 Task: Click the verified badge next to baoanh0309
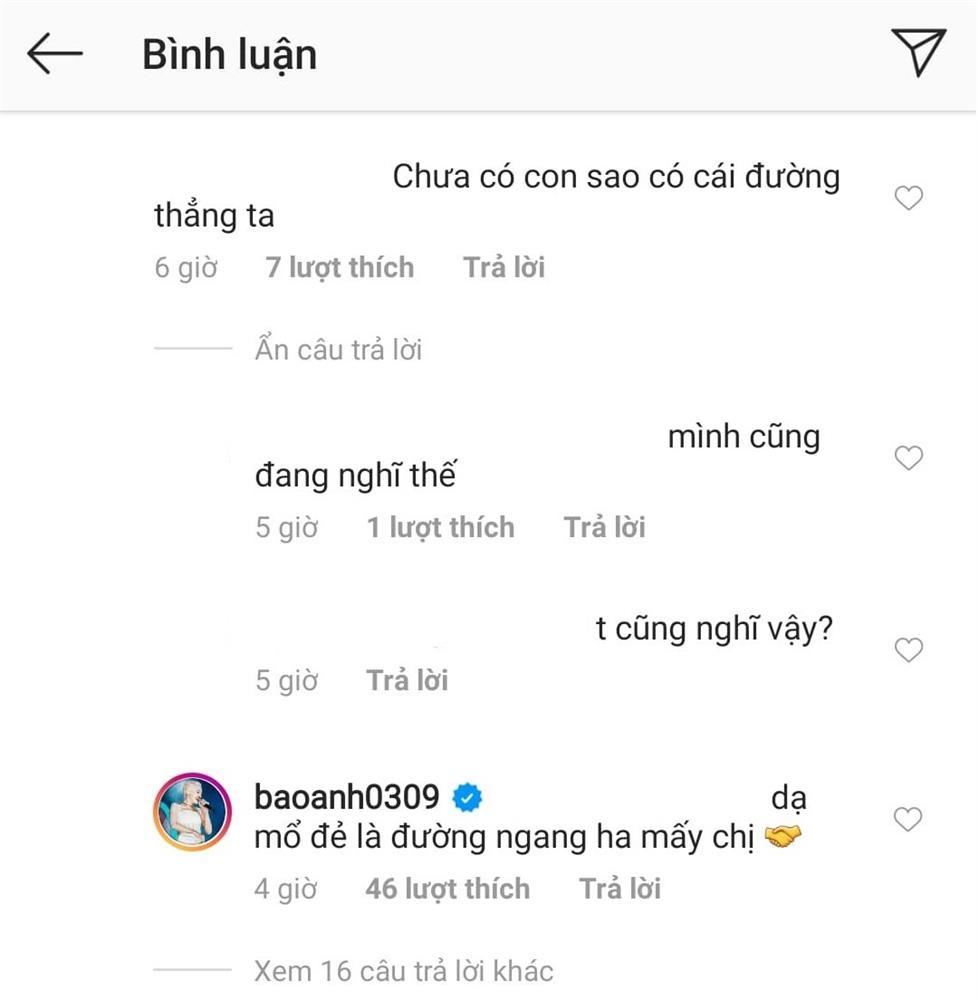click(x=467, y=797)
